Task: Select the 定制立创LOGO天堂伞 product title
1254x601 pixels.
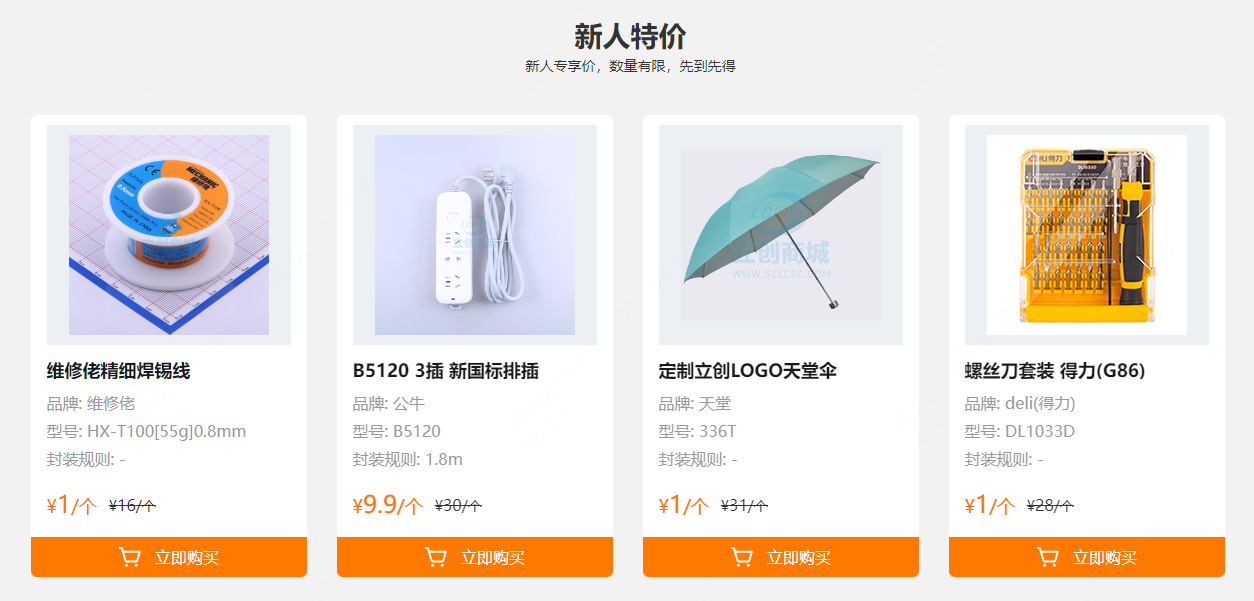Action: point(748,371)
